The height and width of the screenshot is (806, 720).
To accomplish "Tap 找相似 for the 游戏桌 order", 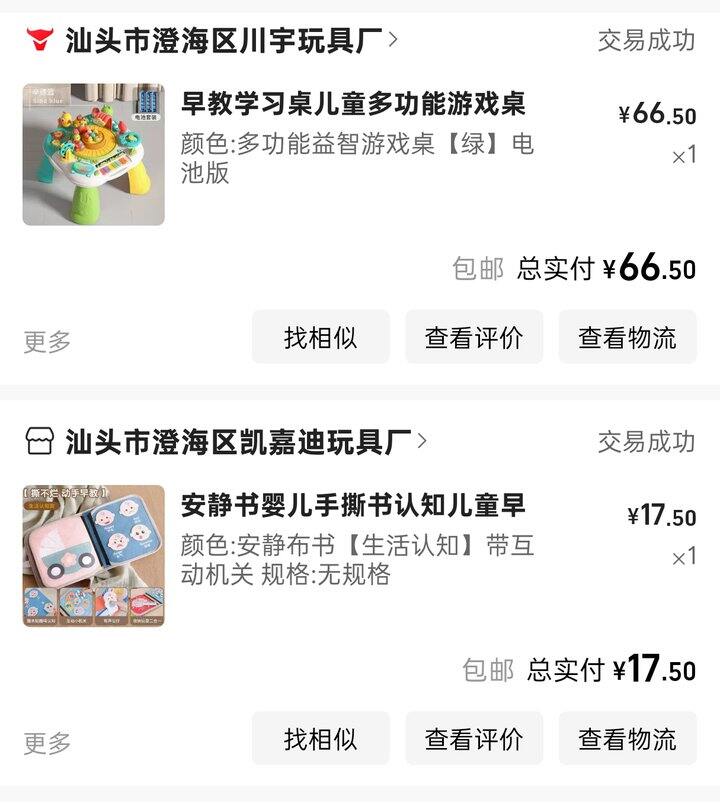I will (x=320, y=338).
